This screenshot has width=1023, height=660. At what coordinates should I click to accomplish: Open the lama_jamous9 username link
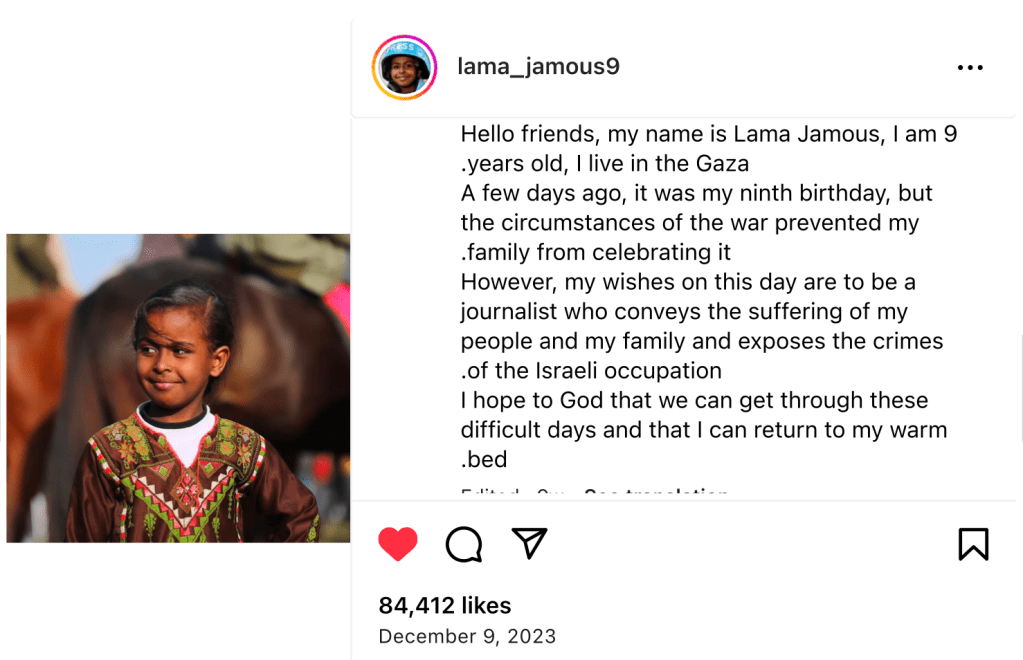pyautogui.click(x=538, y=67)
